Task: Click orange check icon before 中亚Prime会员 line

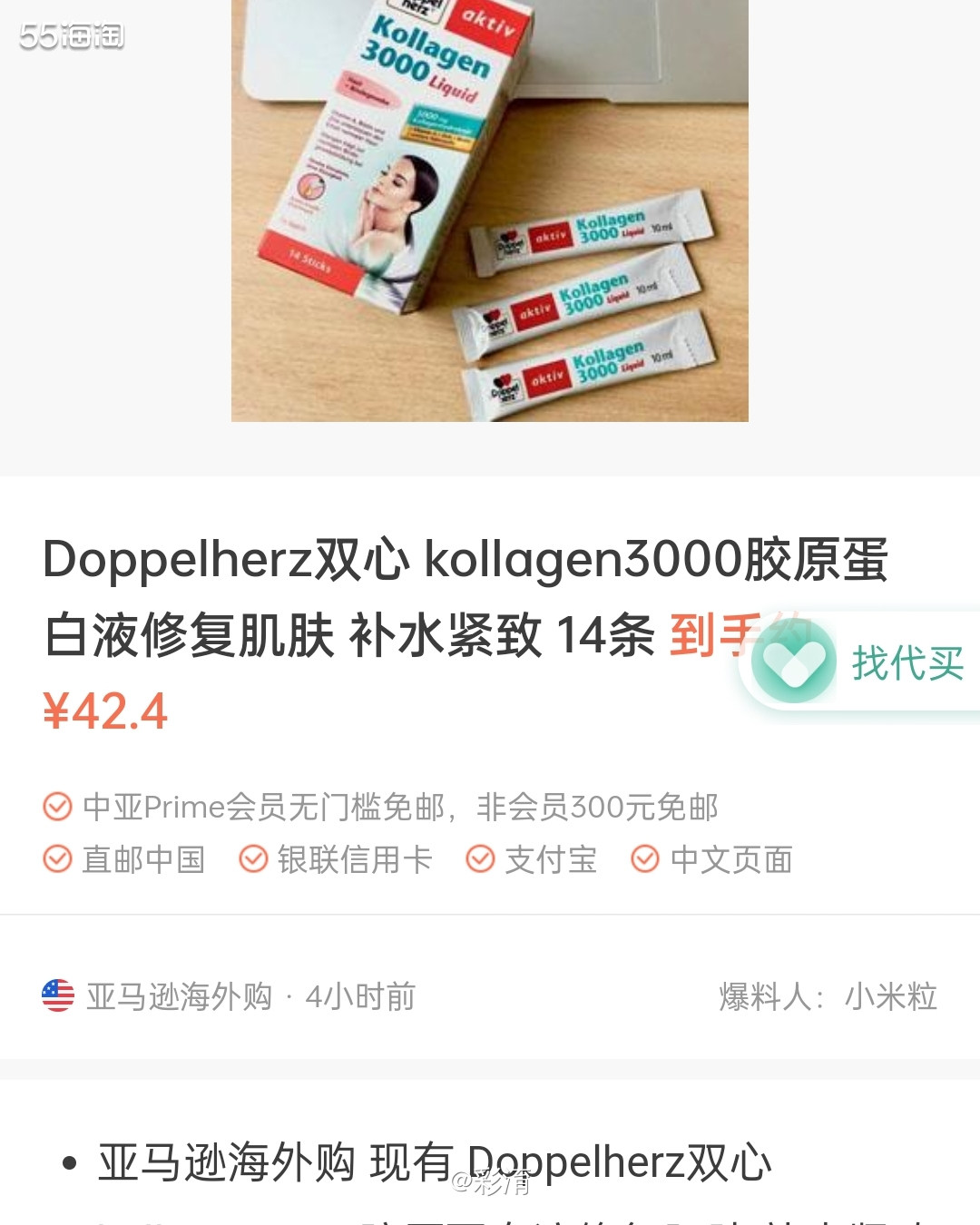Action: (56, 807)
